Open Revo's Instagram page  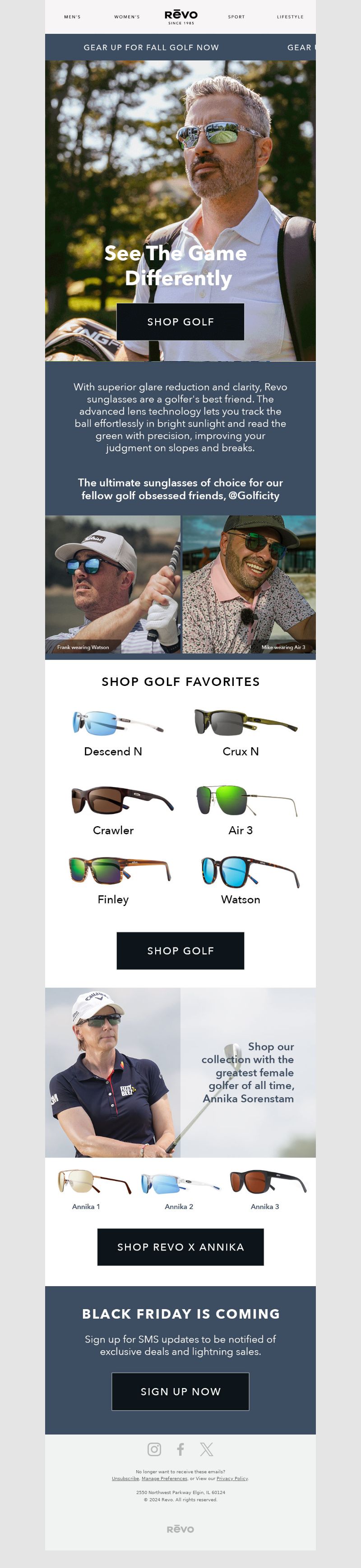(155, 1448)
